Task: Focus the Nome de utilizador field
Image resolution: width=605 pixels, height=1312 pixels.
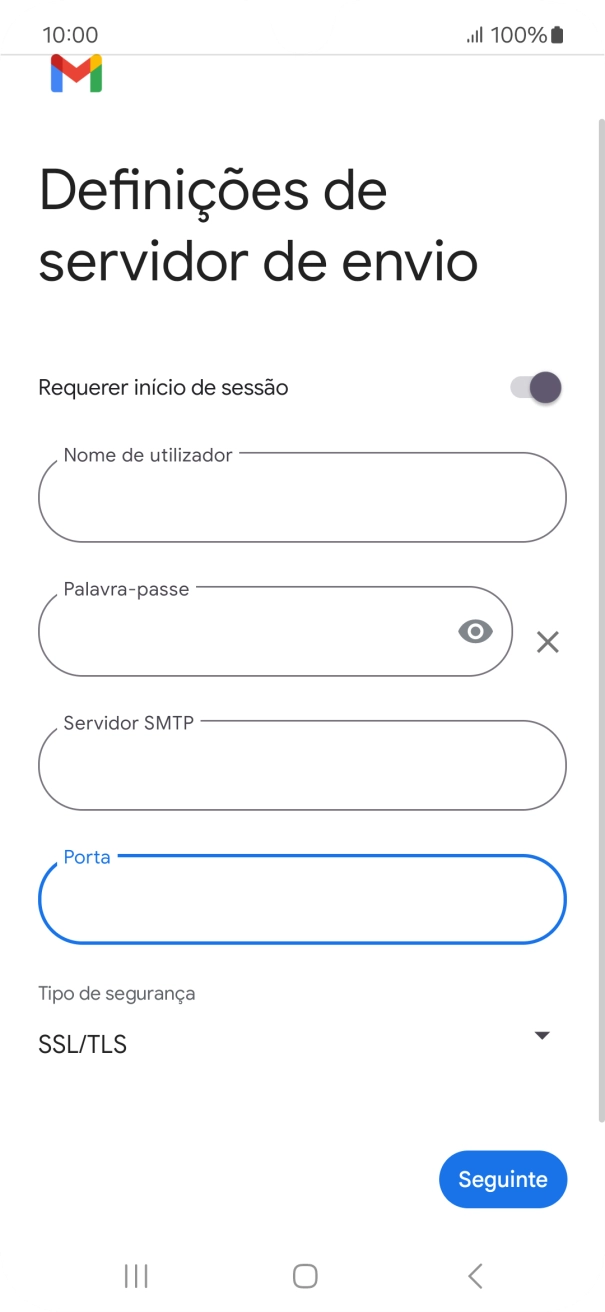Action: (302, 498)
